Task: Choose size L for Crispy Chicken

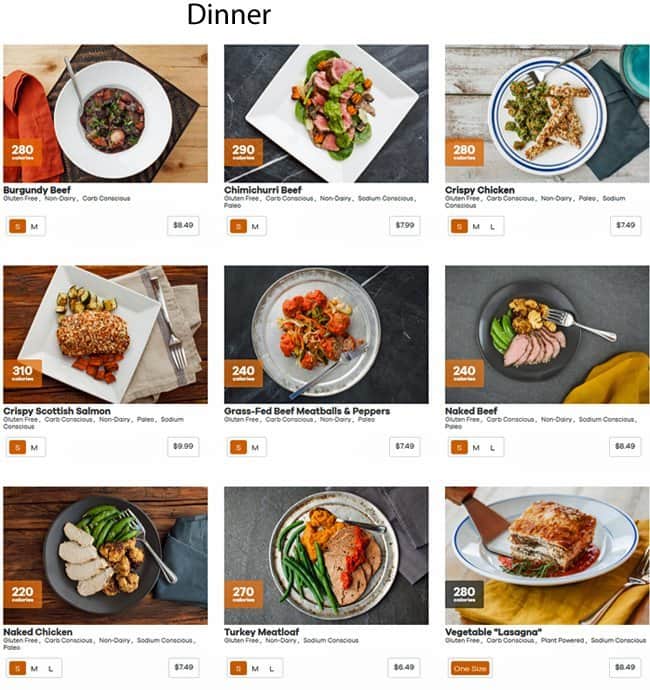Action: [493, 226]
